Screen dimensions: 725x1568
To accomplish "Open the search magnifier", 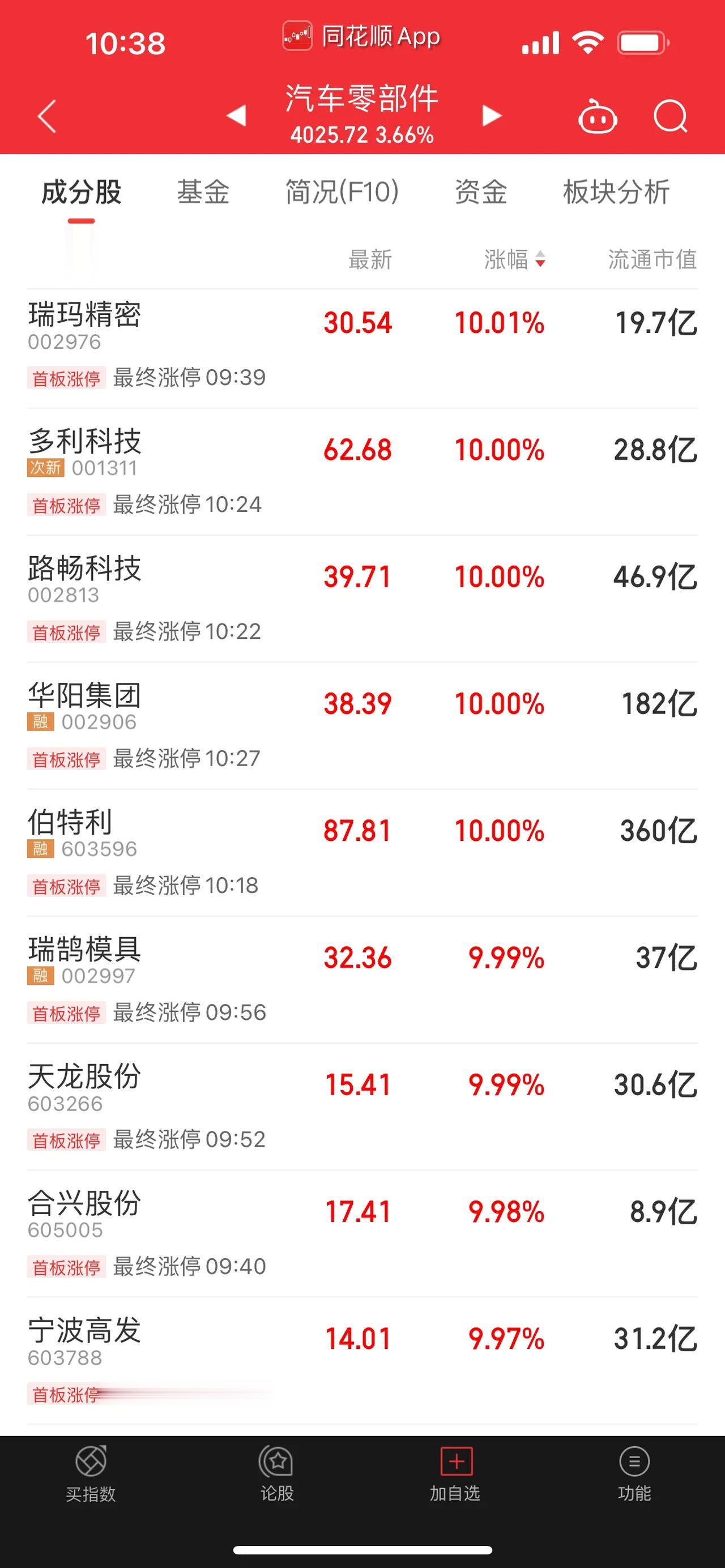I will point(670,116).
